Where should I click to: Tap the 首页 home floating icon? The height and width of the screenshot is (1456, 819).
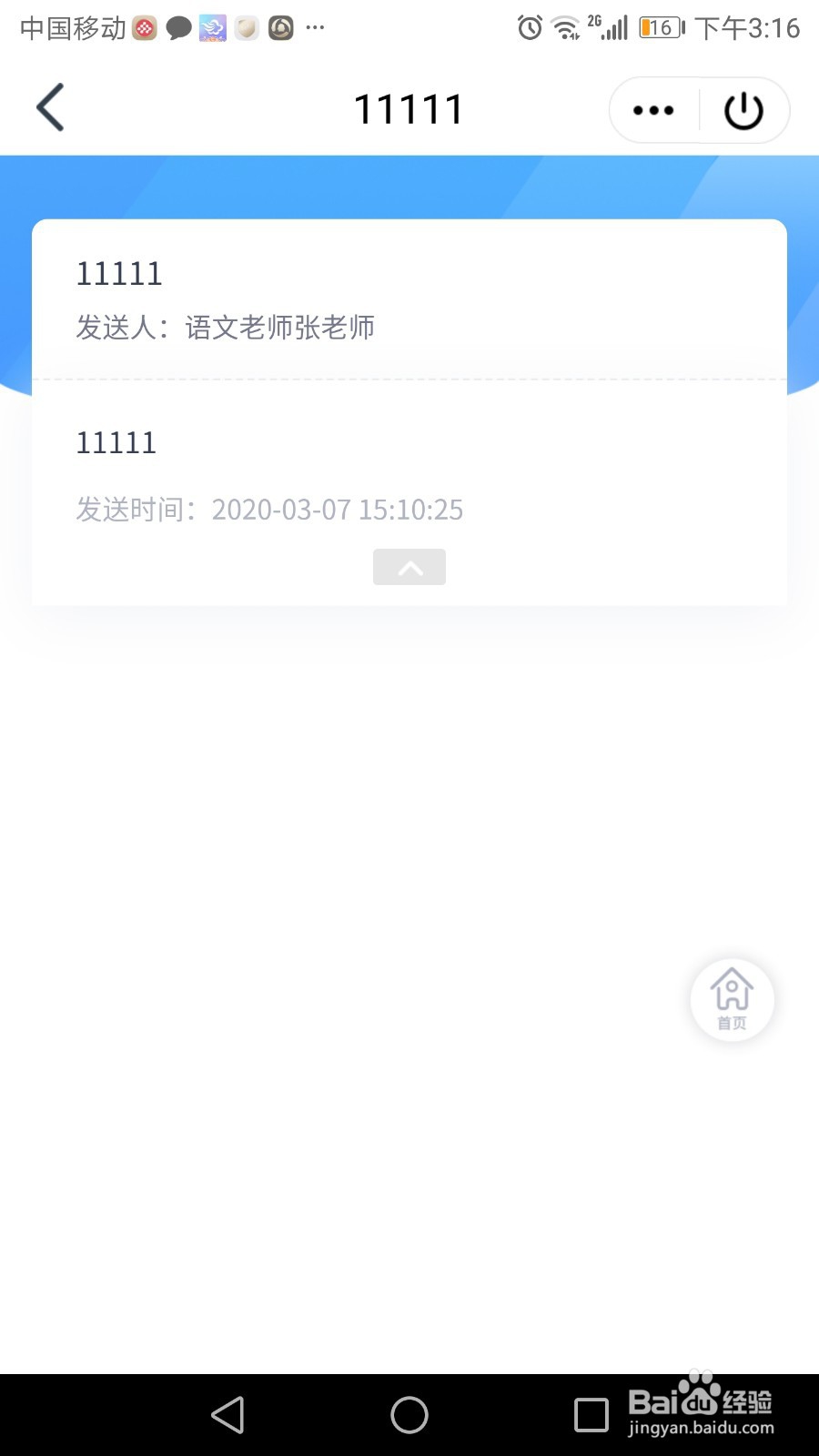tap(732, 998)
